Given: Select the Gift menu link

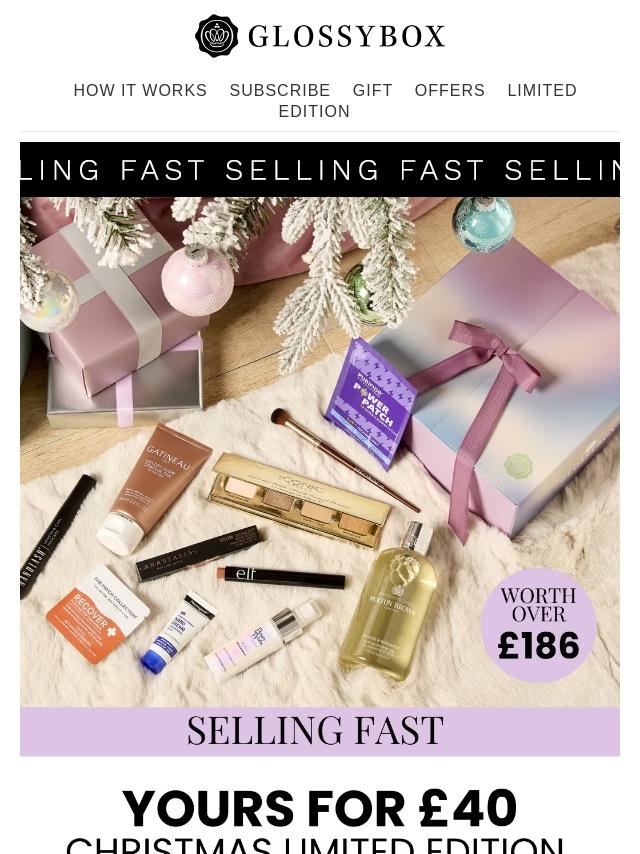Looking at the screenshot, I should tap(372, 90).
